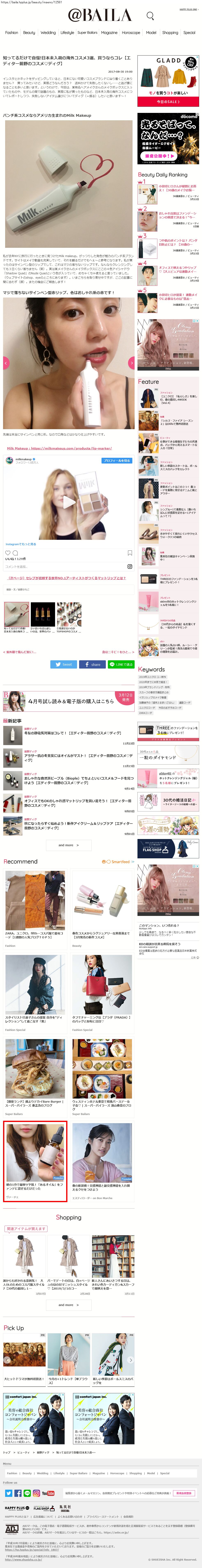
Task: Load more latest articles with 'and more'
Action: (69, 845)
